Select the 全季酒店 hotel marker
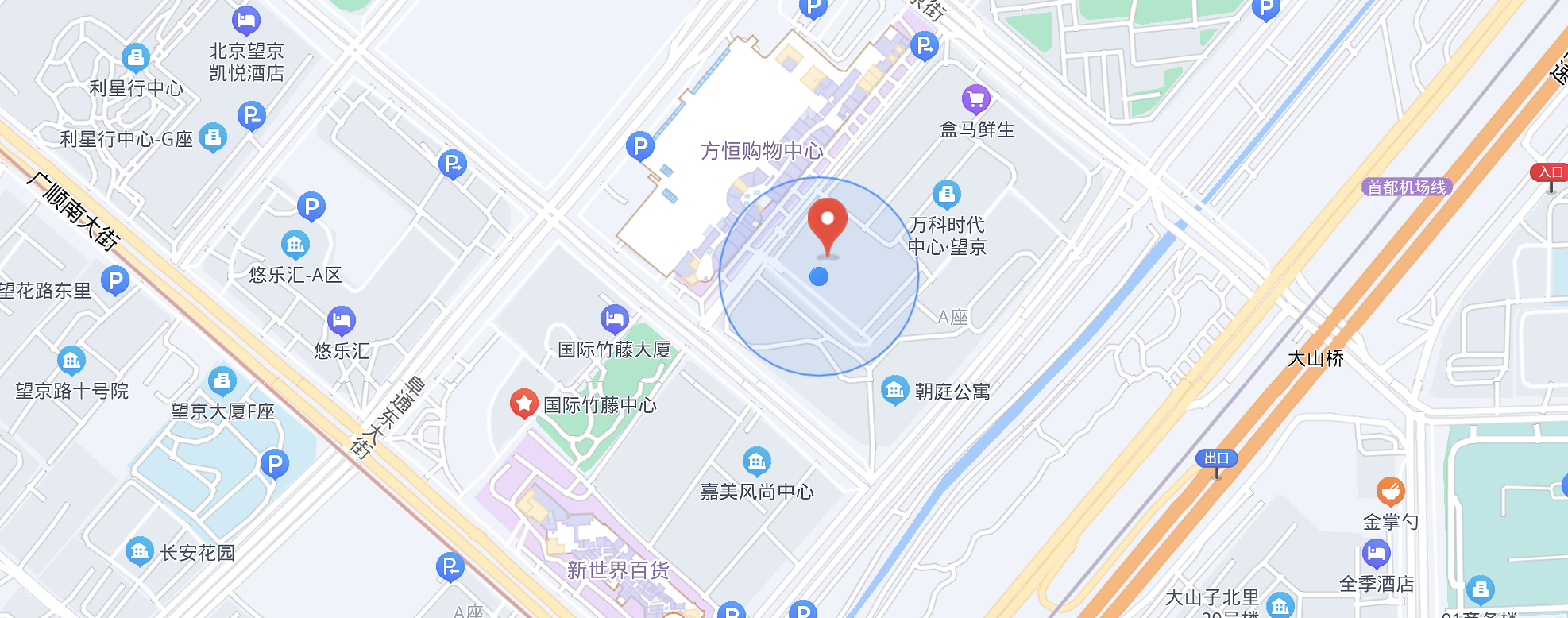The height and width of the screenshot is (618, 1568). pyautogui.click(x=1376, y=554)
